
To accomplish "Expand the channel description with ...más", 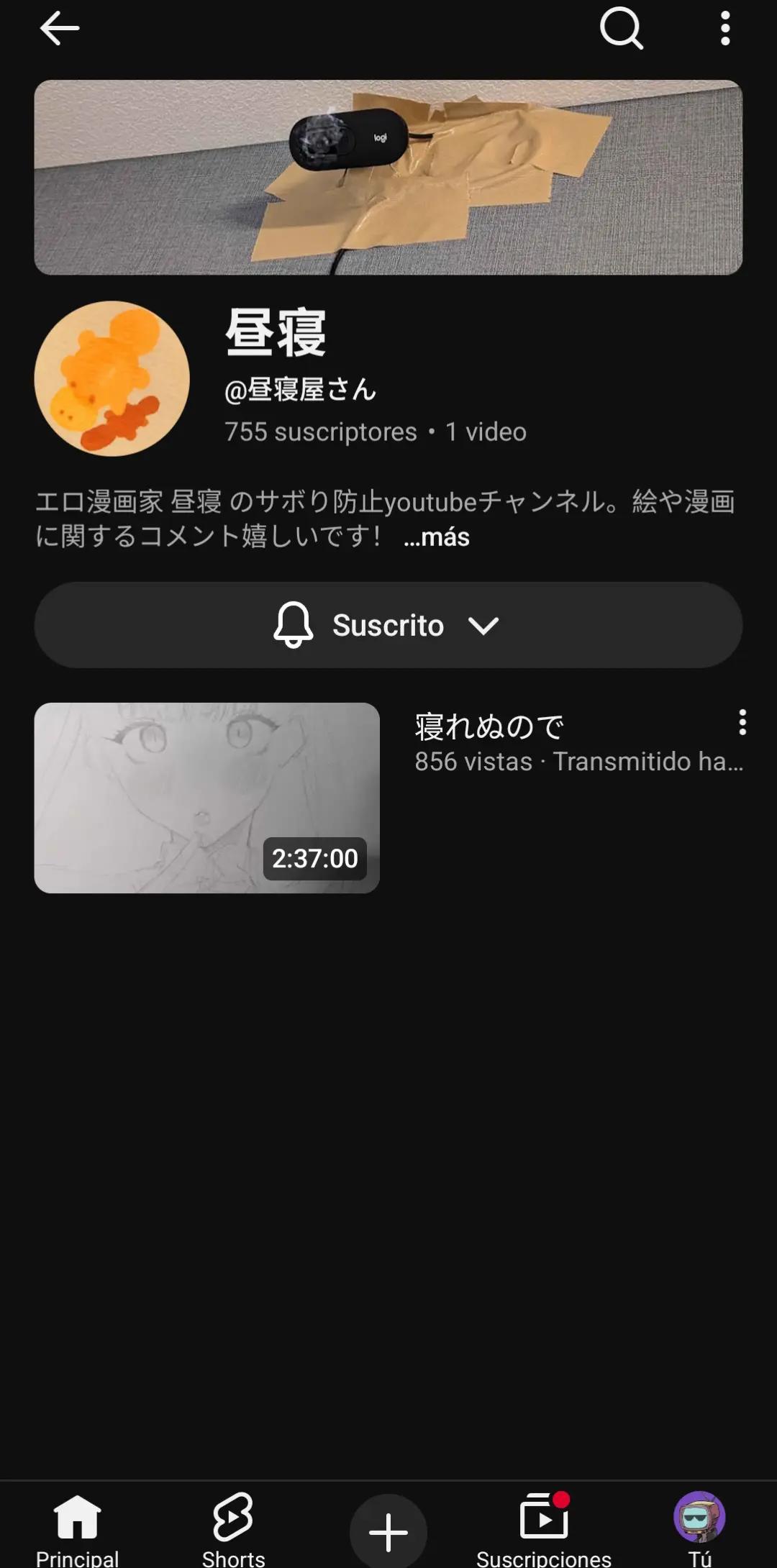I will tap(437, 537).
